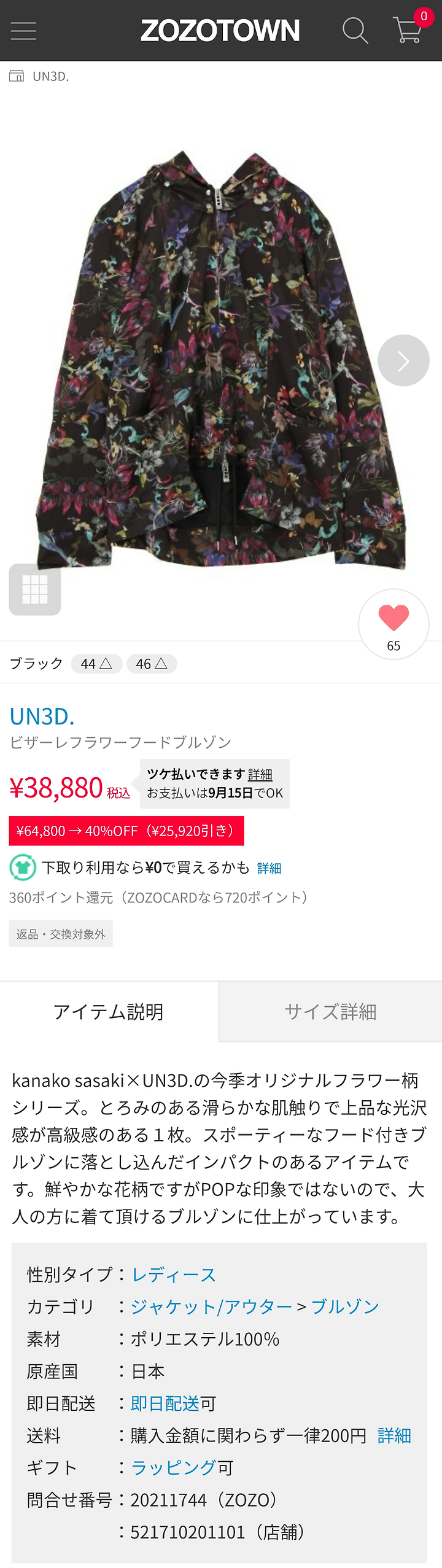View shipping fee 詳細
The image size is (442, 1568).
pyautogui.click(x=394, y=1435)
